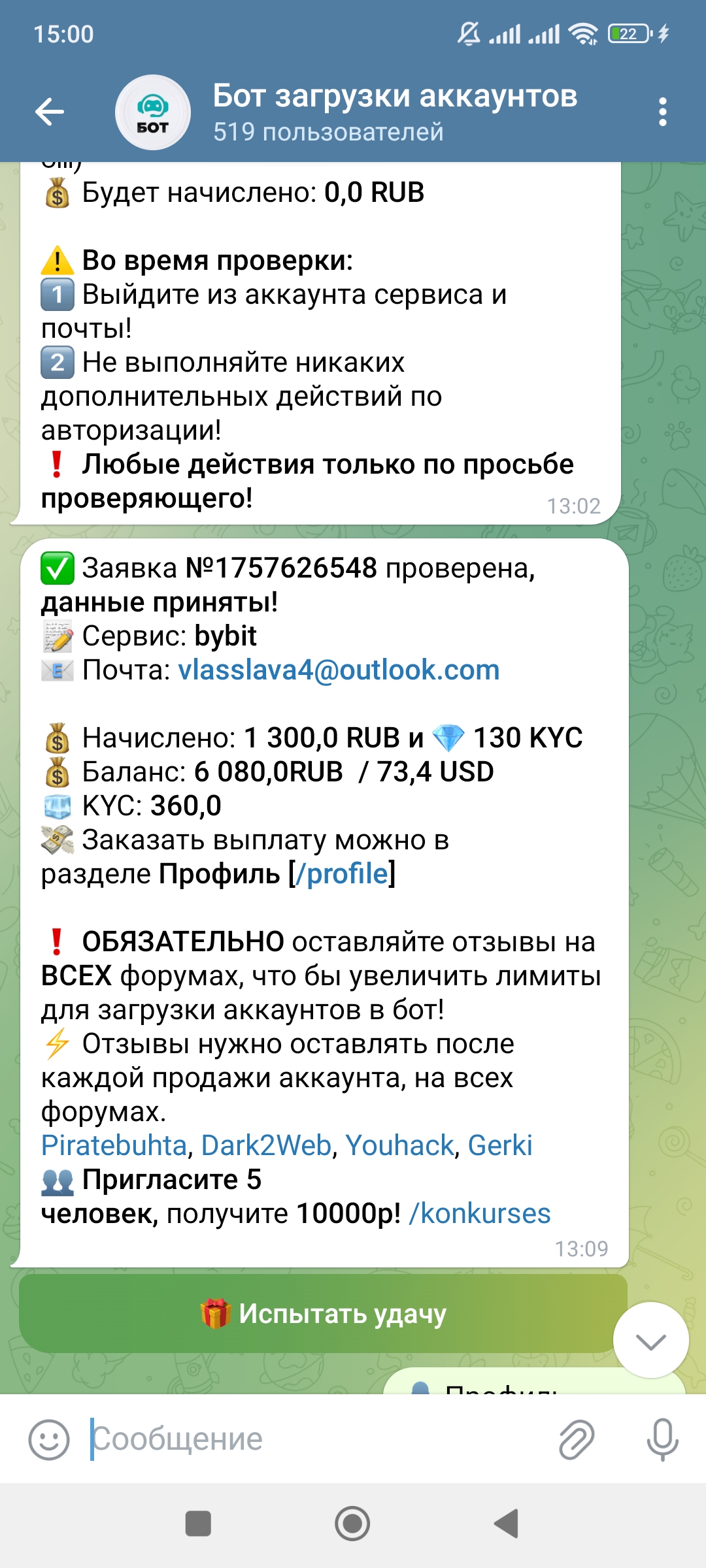Open the Gerki forum link
This screenshot has height=1568, width=706.
[x=500, y=1146]
